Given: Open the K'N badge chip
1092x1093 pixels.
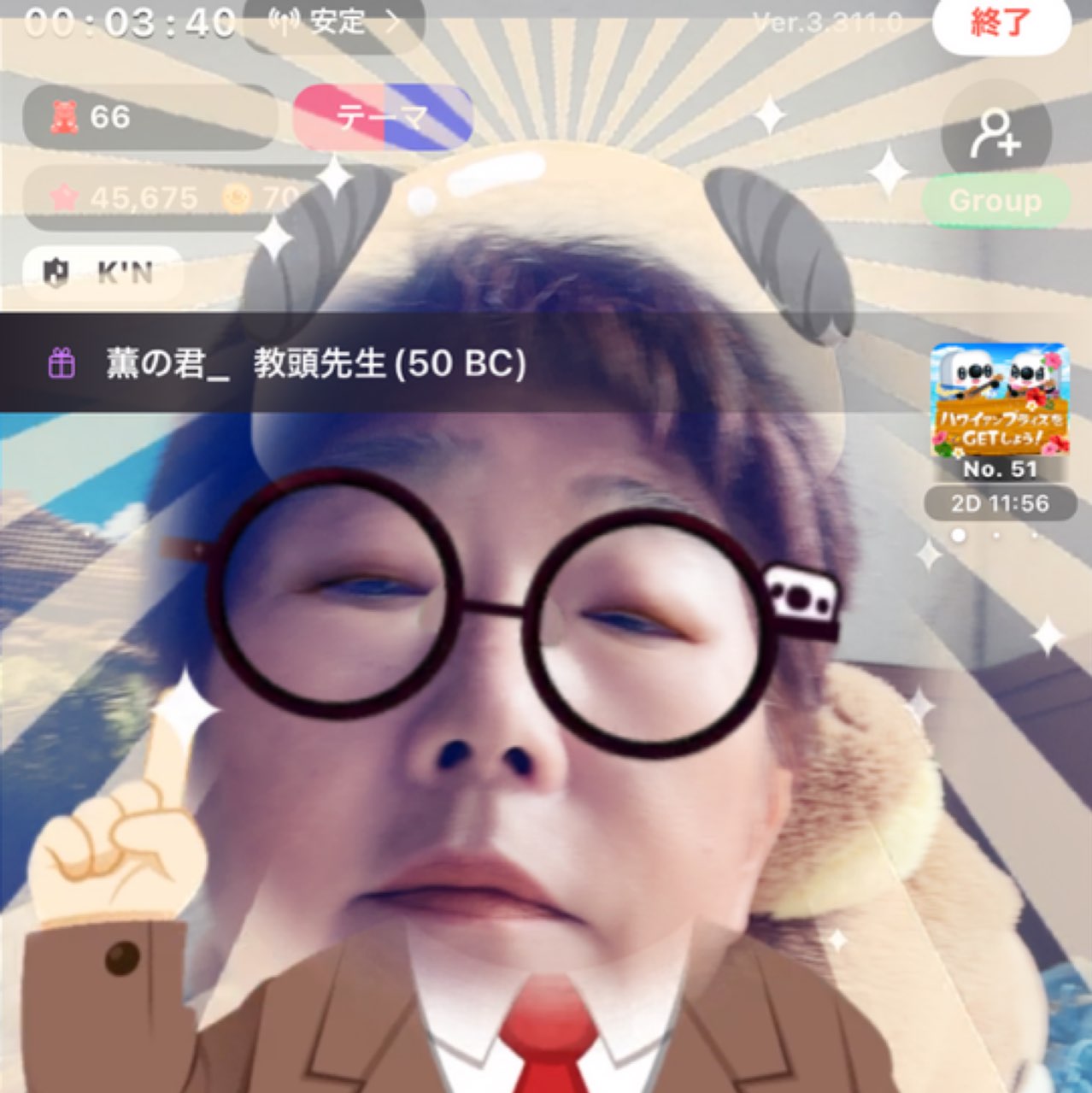Looking at the screenshot, I should pos(103,273).
